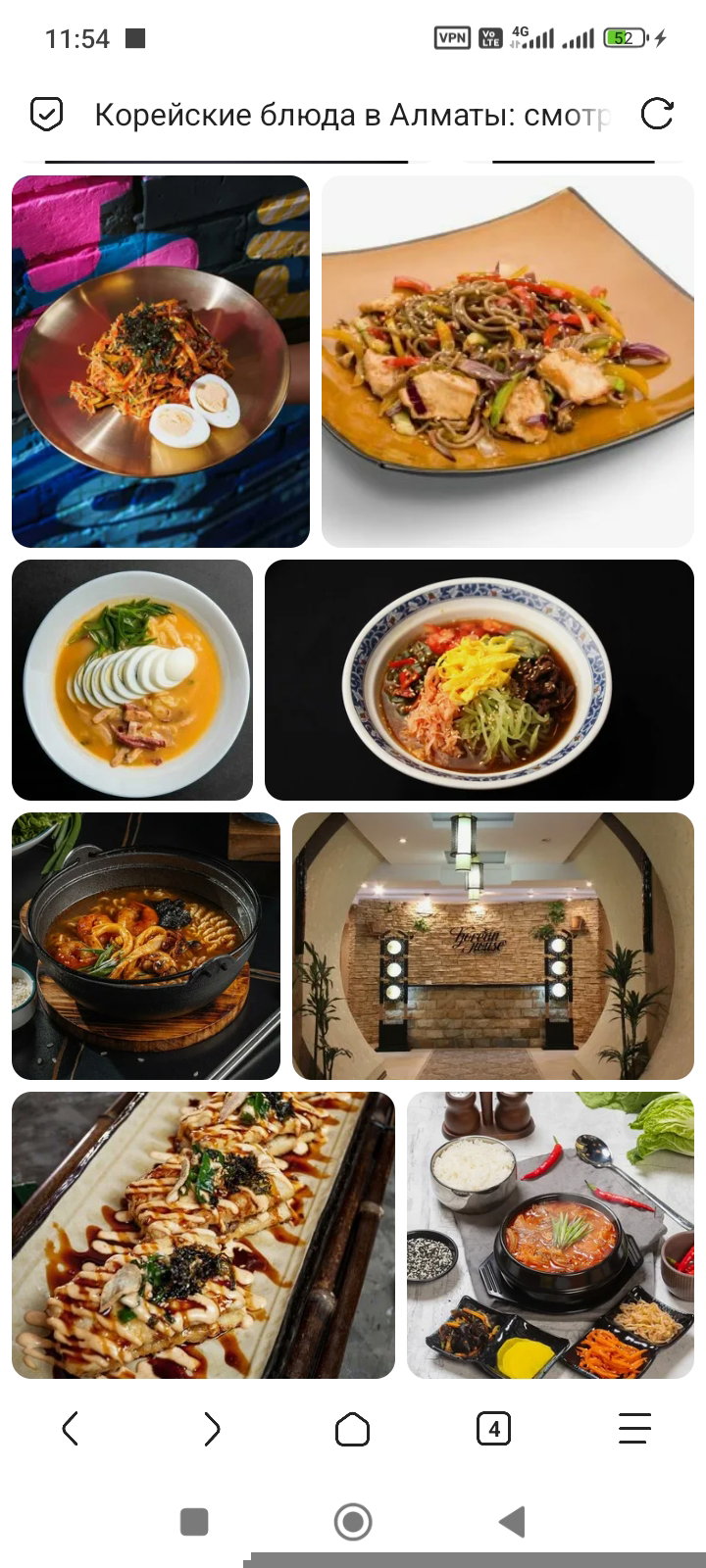Open the browser hamburger menu
This screenshot has height=1568, width=706.
635,1429
